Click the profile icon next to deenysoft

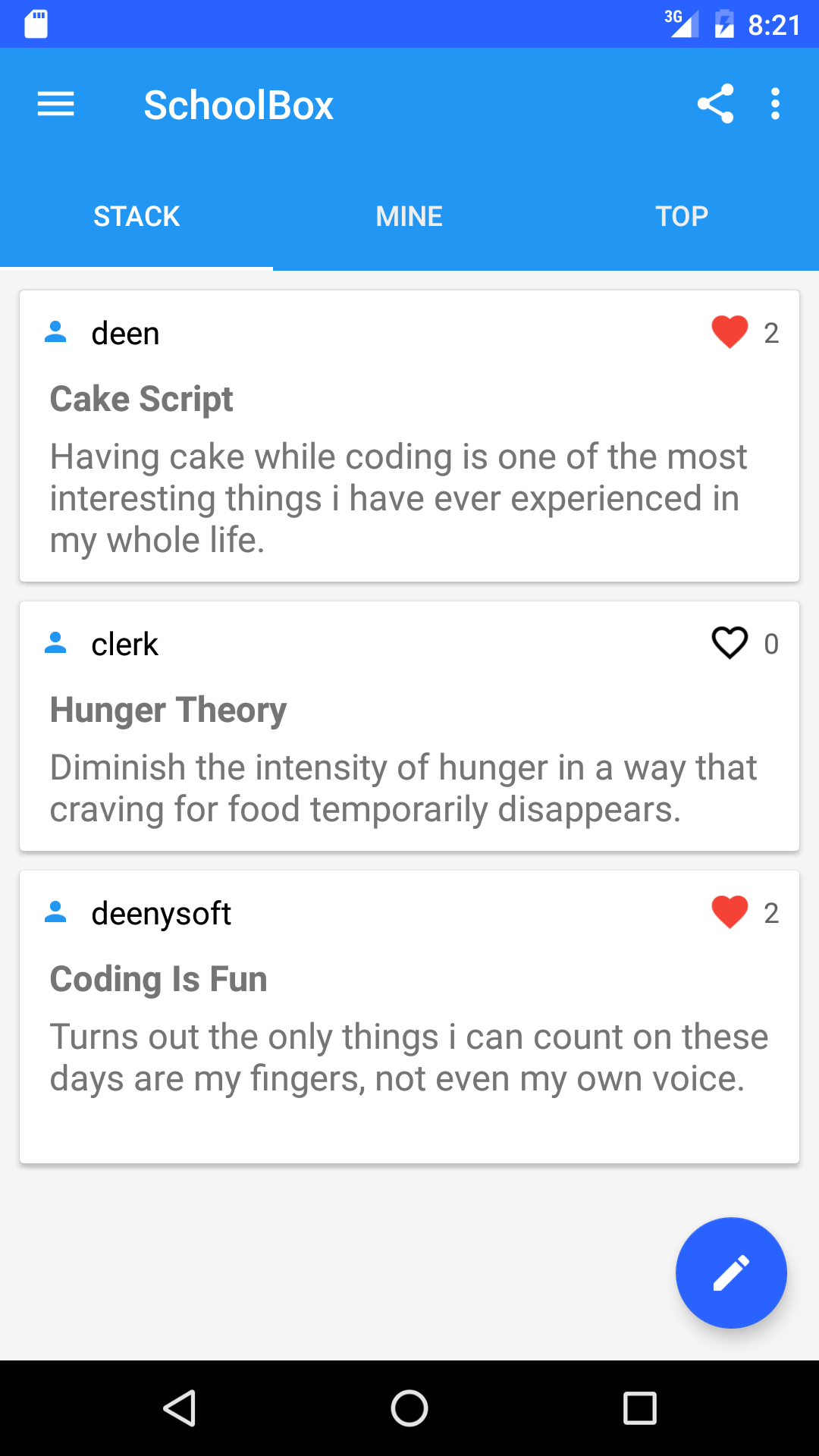pos(56,912)
